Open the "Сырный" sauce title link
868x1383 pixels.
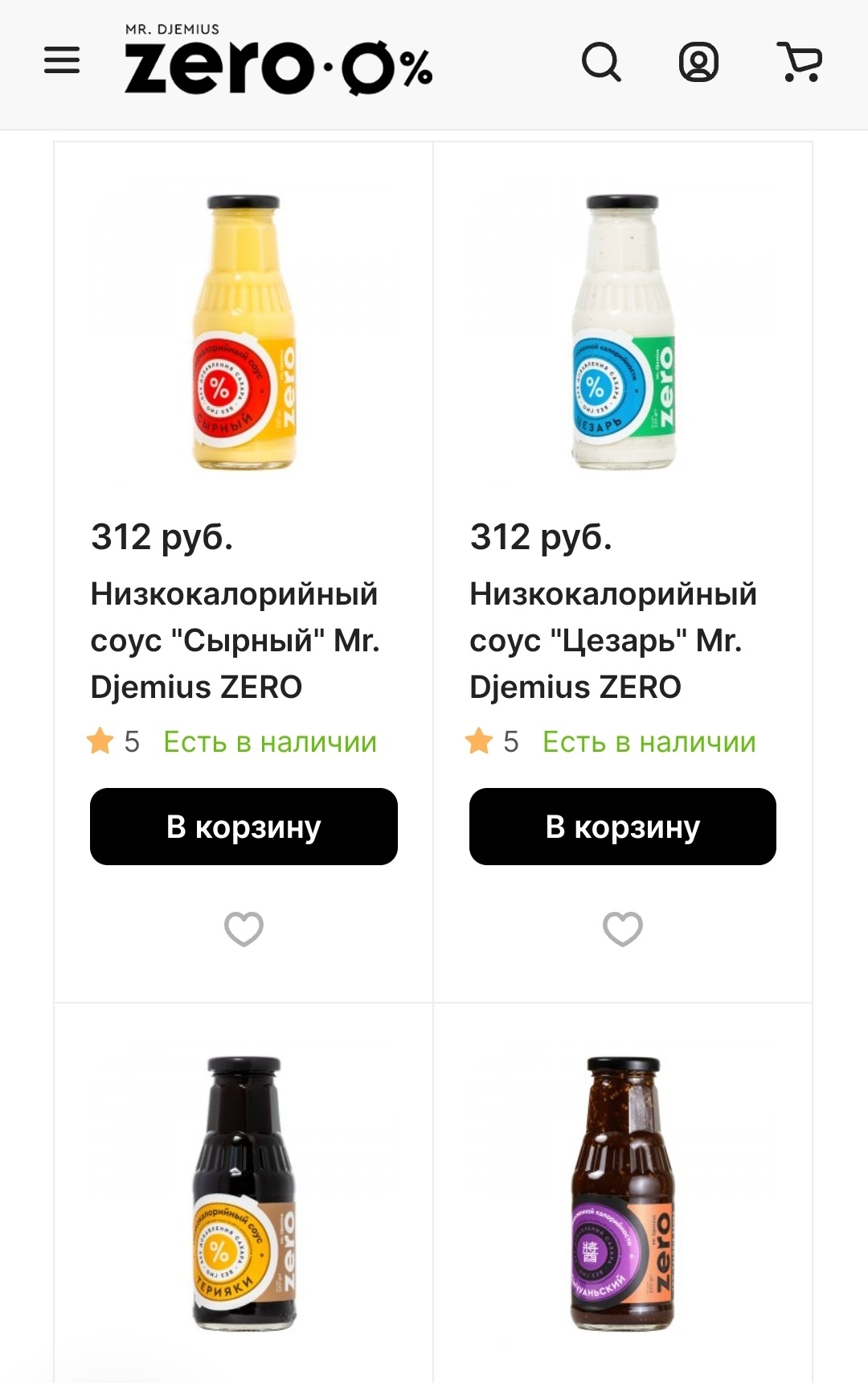point(235,640)
